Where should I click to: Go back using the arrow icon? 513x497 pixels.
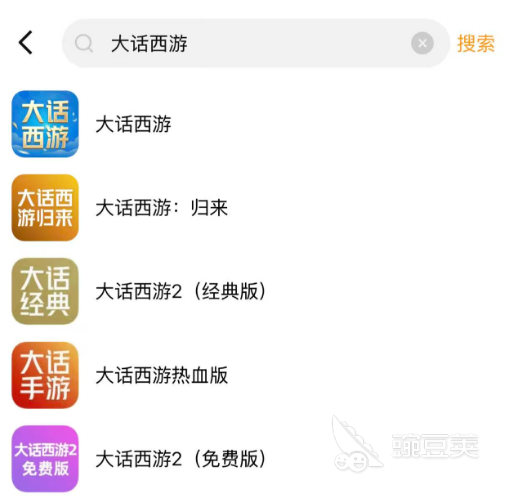click(26, 43)
